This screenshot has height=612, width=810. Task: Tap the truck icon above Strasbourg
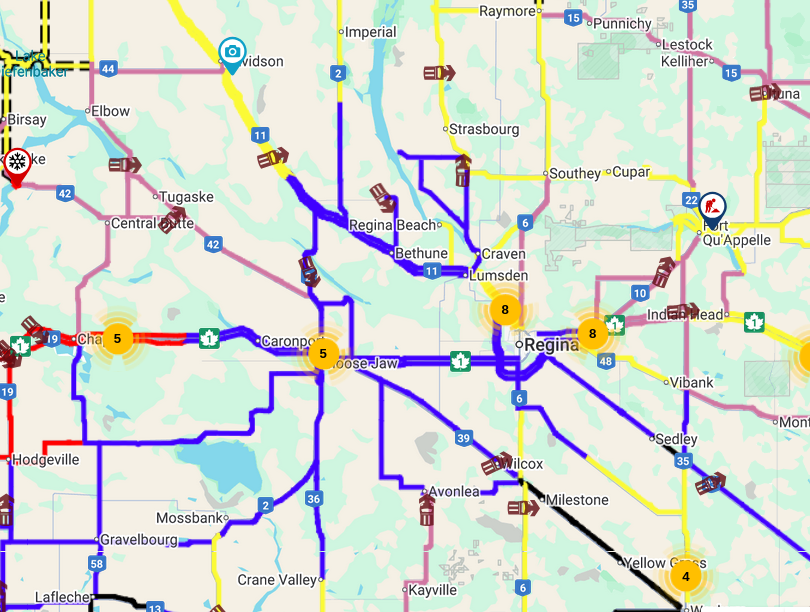440,73
